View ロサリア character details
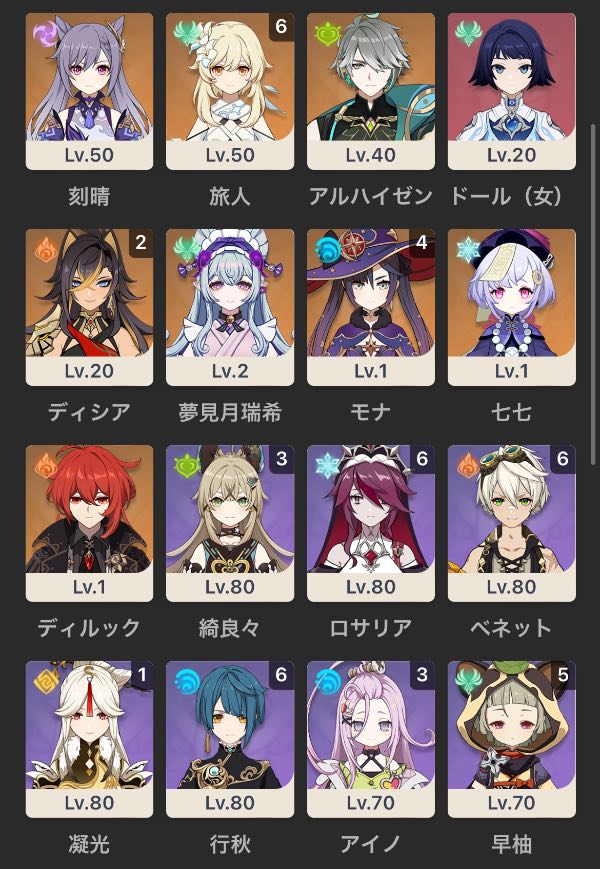Image resolution: width=600 pixels, height=869 pixels. click(371, 522)
